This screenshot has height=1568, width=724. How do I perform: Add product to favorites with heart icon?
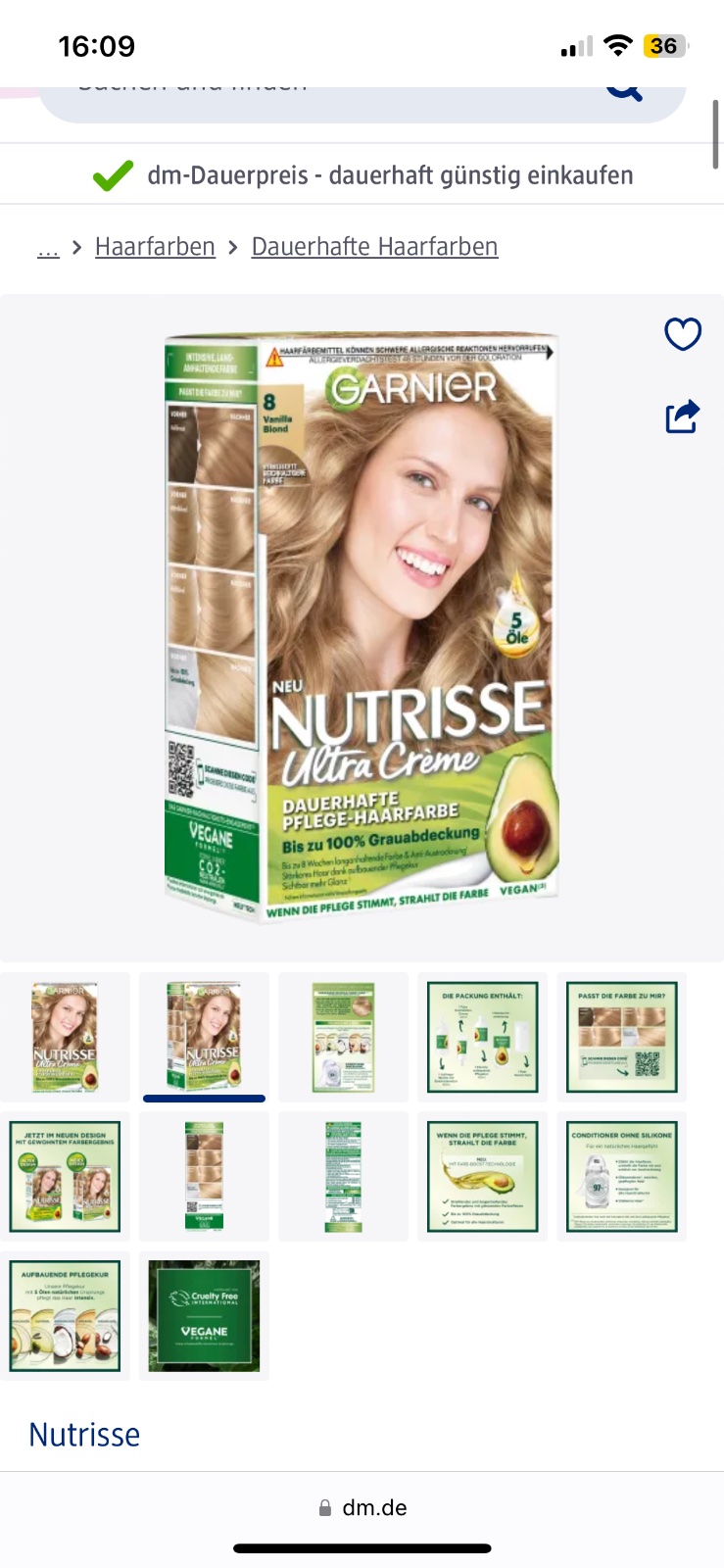[683, 334]
